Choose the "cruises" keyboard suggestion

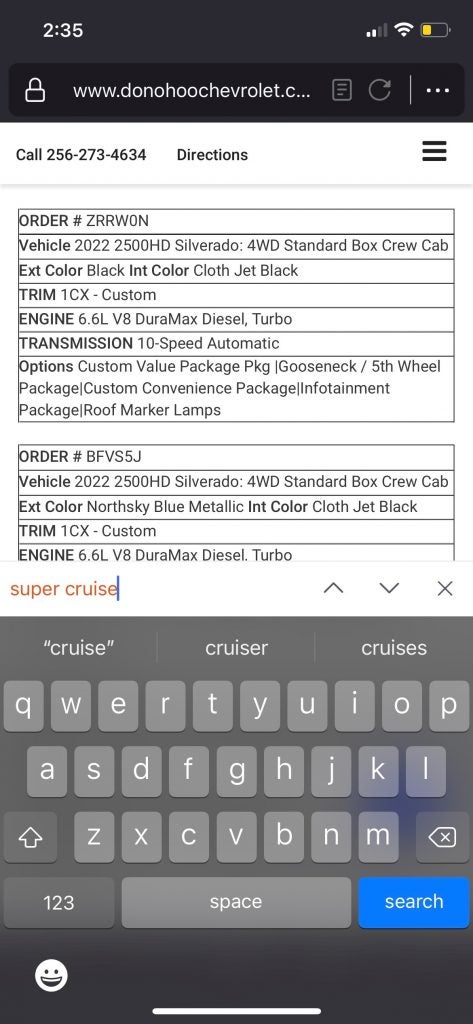(x=394, y=648)
